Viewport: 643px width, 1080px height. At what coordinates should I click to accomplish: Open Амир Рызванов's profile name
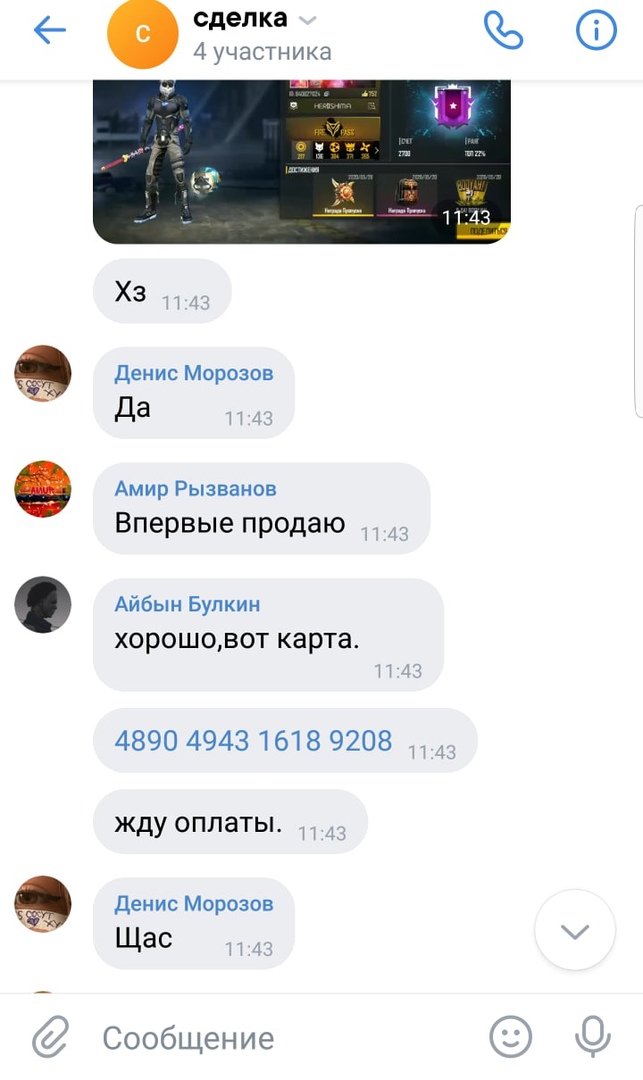click(196, 489)
